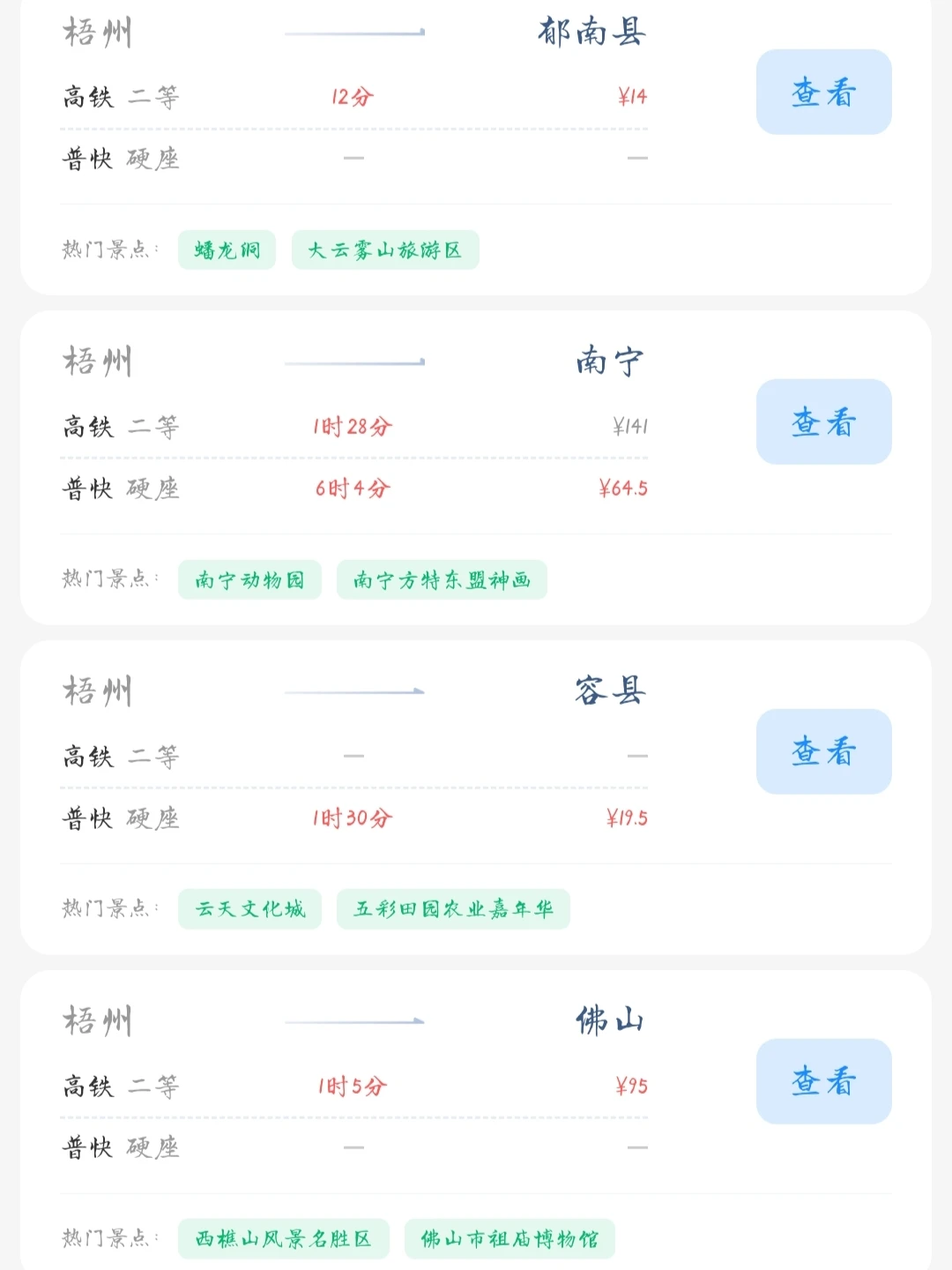
Task: Click 查看 button for the 郁南县 route
Action: [x=823, y=92]
